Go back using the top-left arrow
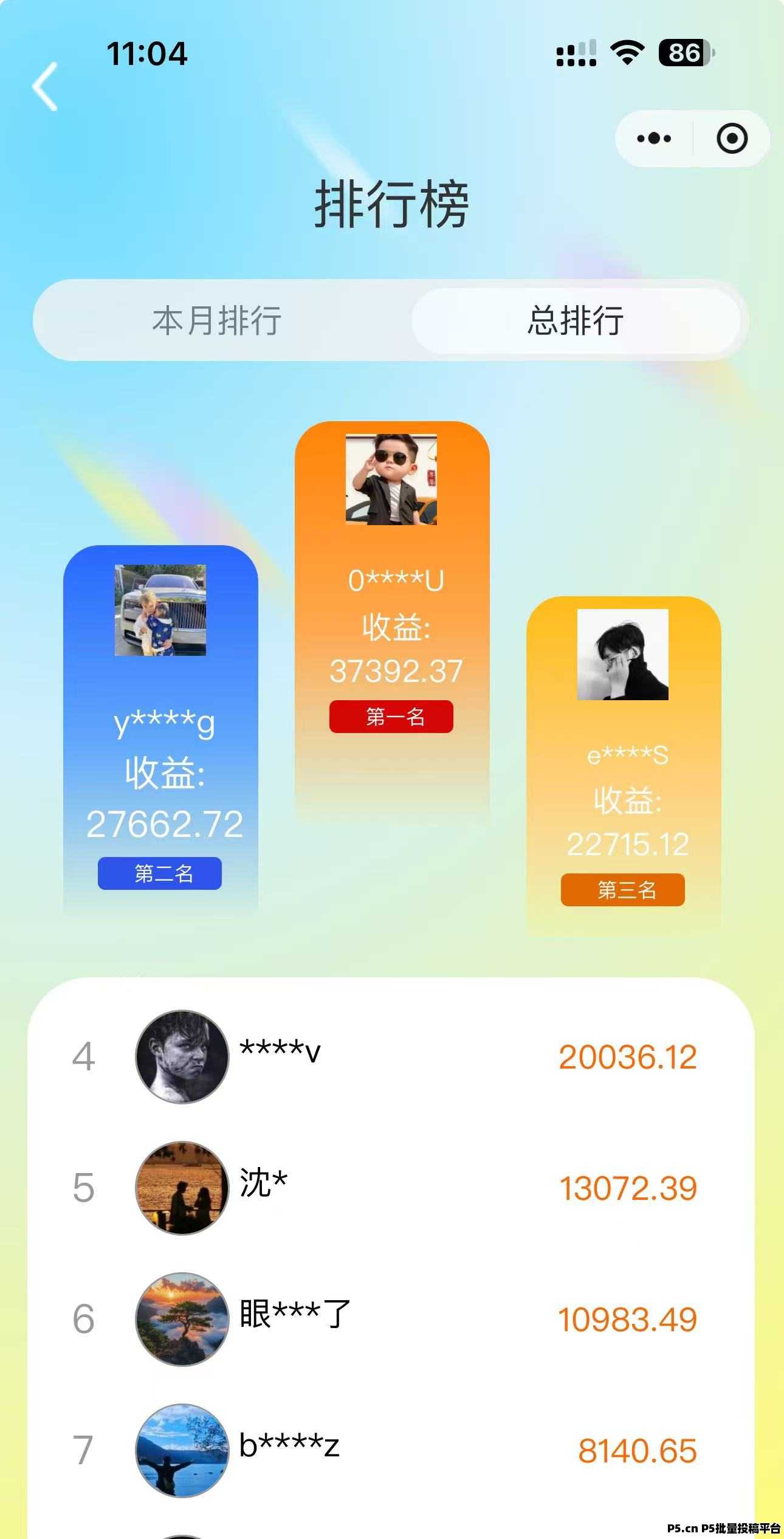 click(x=46, y=86)
